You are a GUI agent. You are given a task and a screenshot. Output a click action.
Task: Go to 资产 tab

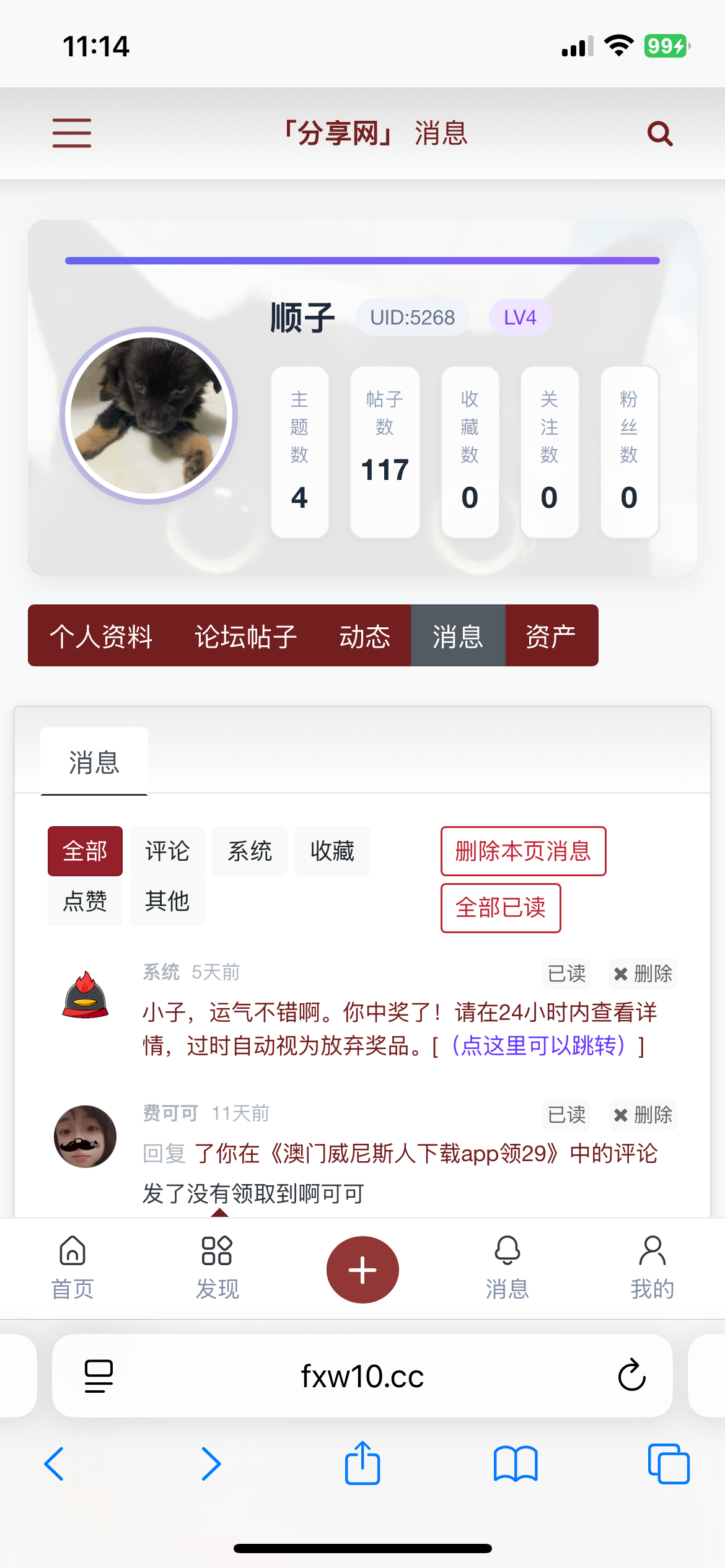551,636
